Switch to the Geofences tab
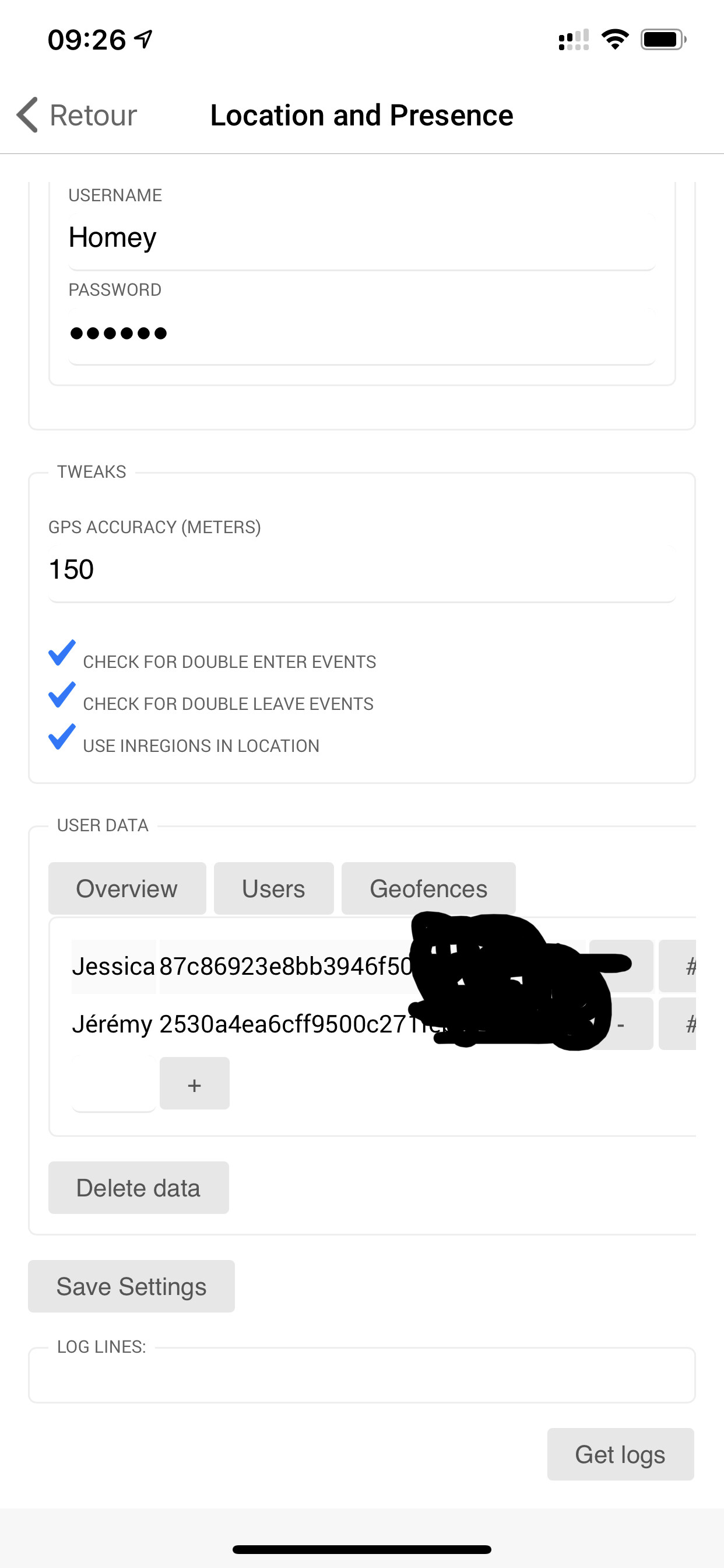The height and width of the screenshot is (1568, 724). coord(428,888)
